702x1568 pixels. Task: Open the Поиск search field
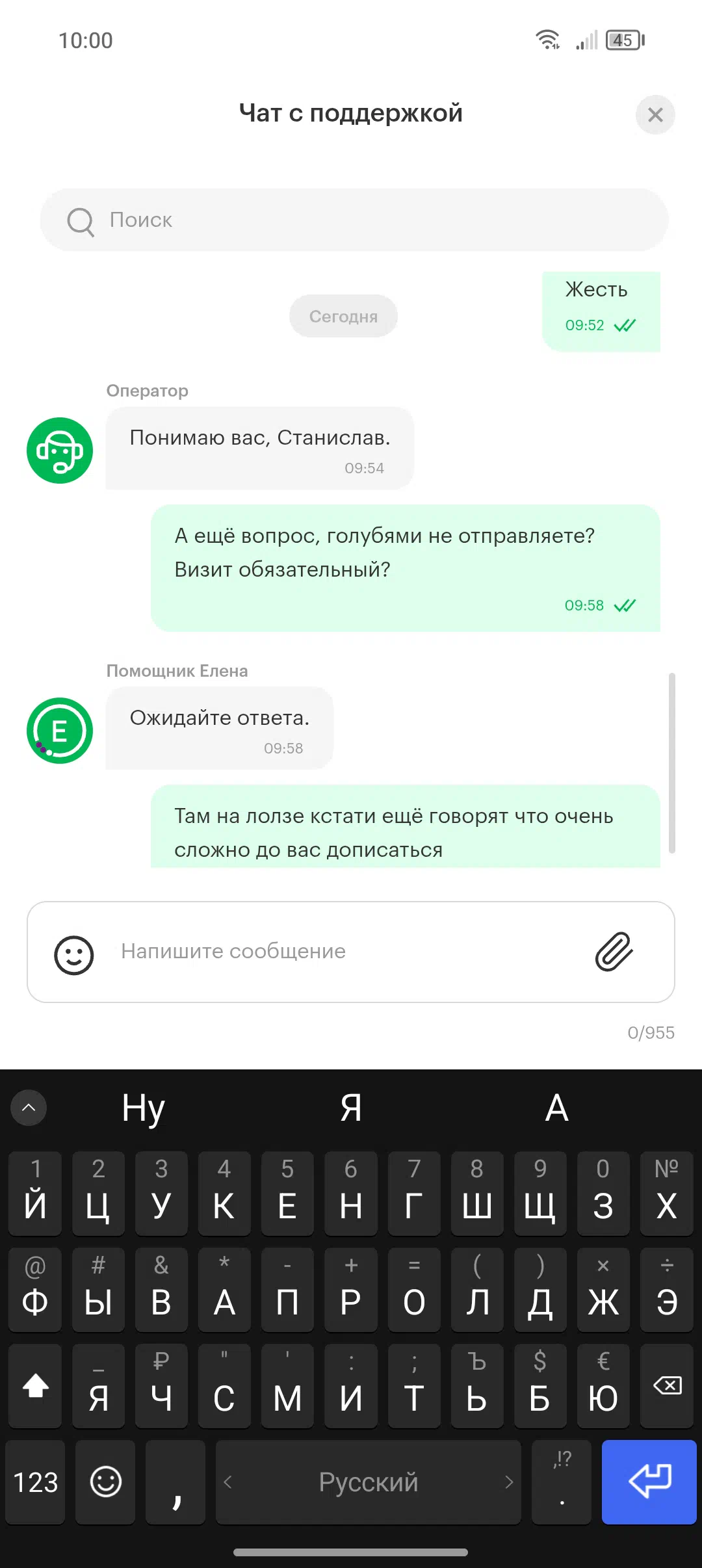point(354,220)
